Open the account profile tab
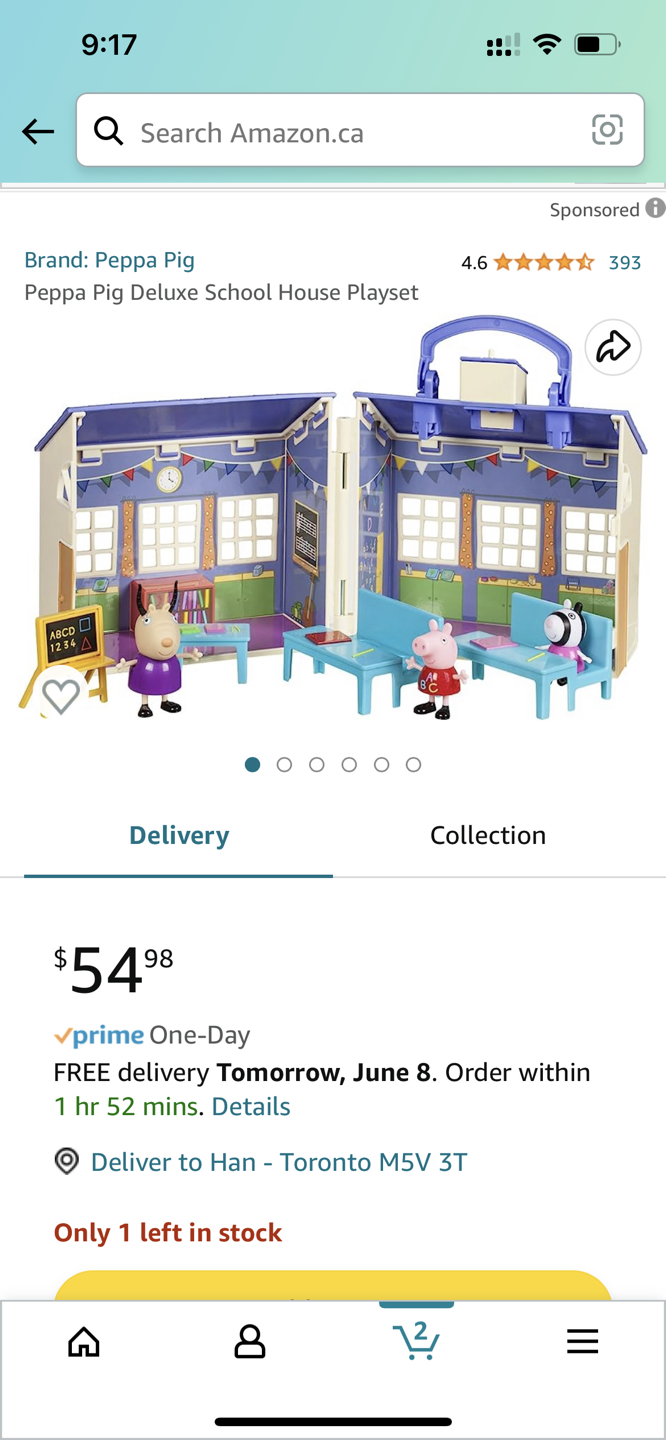 tap(250, 1342)
